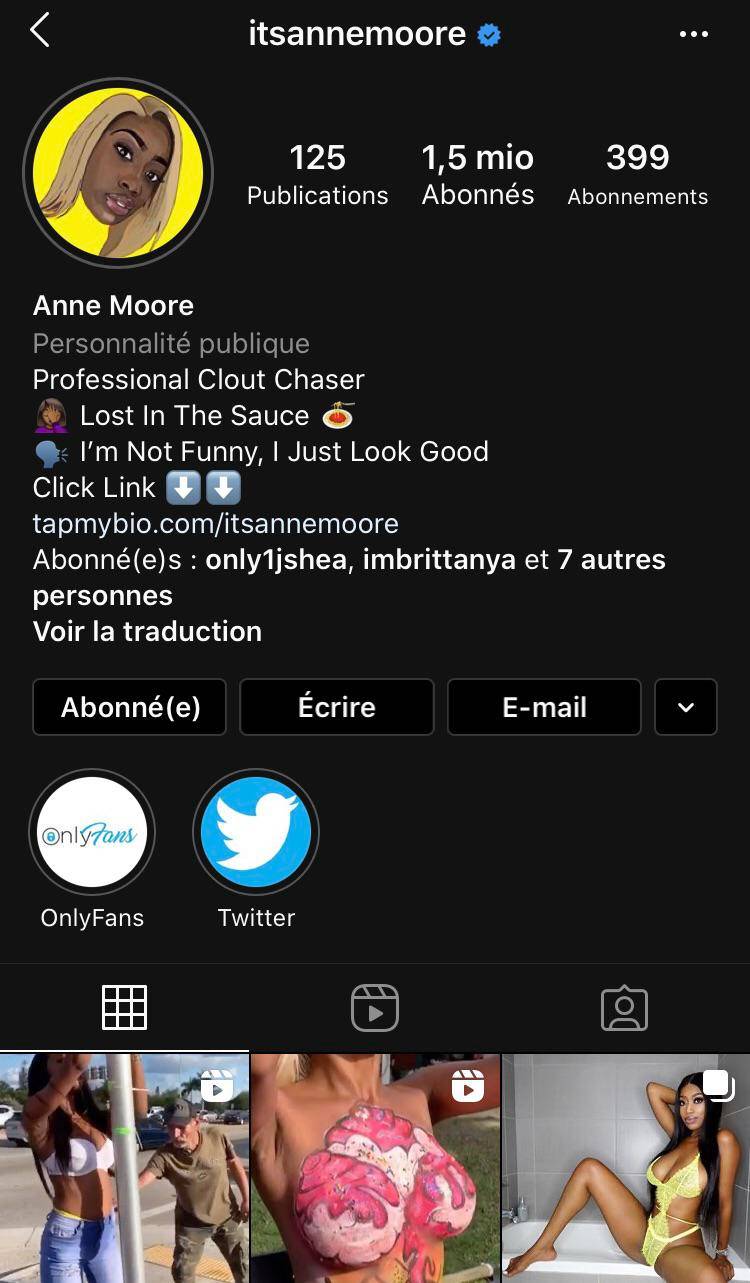Open the Twitter story highlight
The image size is (750, 1283).
[x=256, y=832]
